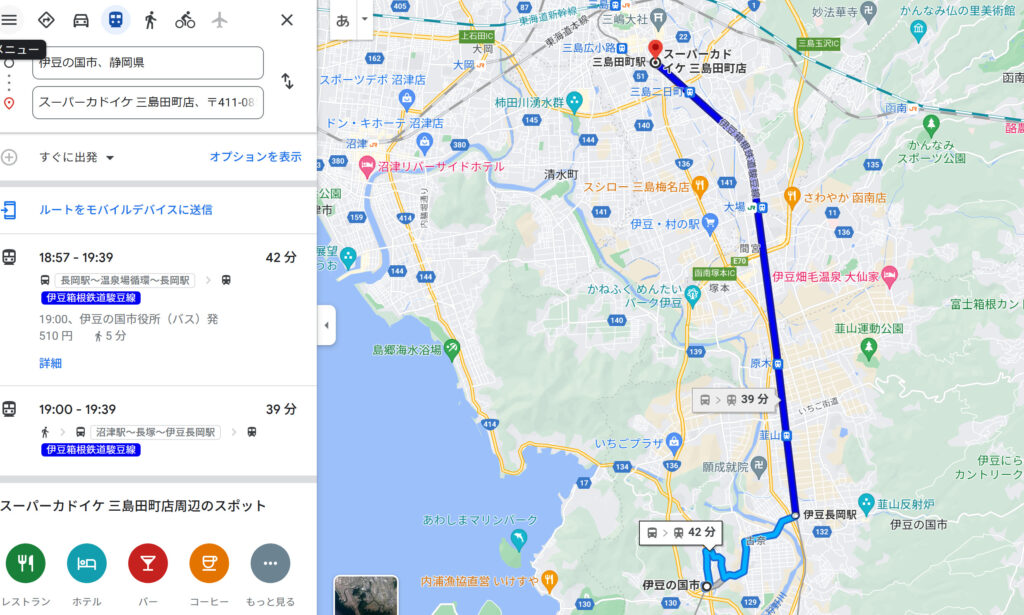Image resolution: width=1024 pixels, height=615 pixels.
Task: Find nearby coffee shops with コーヒー
Action: point(209,564)
